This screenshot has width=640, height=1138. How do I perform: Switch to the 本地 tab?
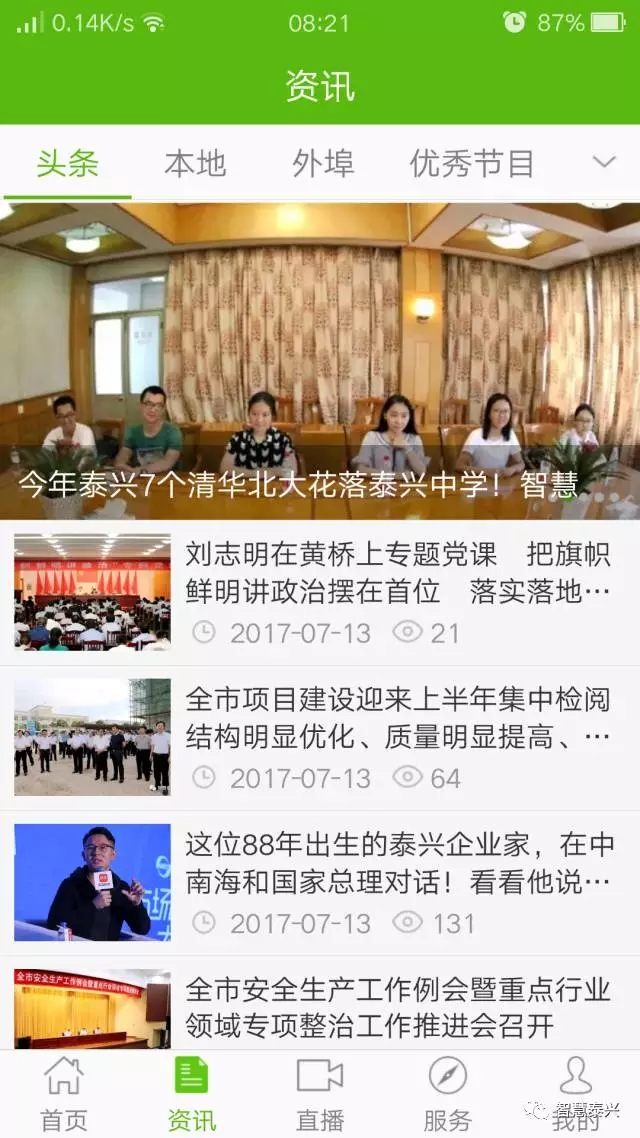[x=195, y=163]
